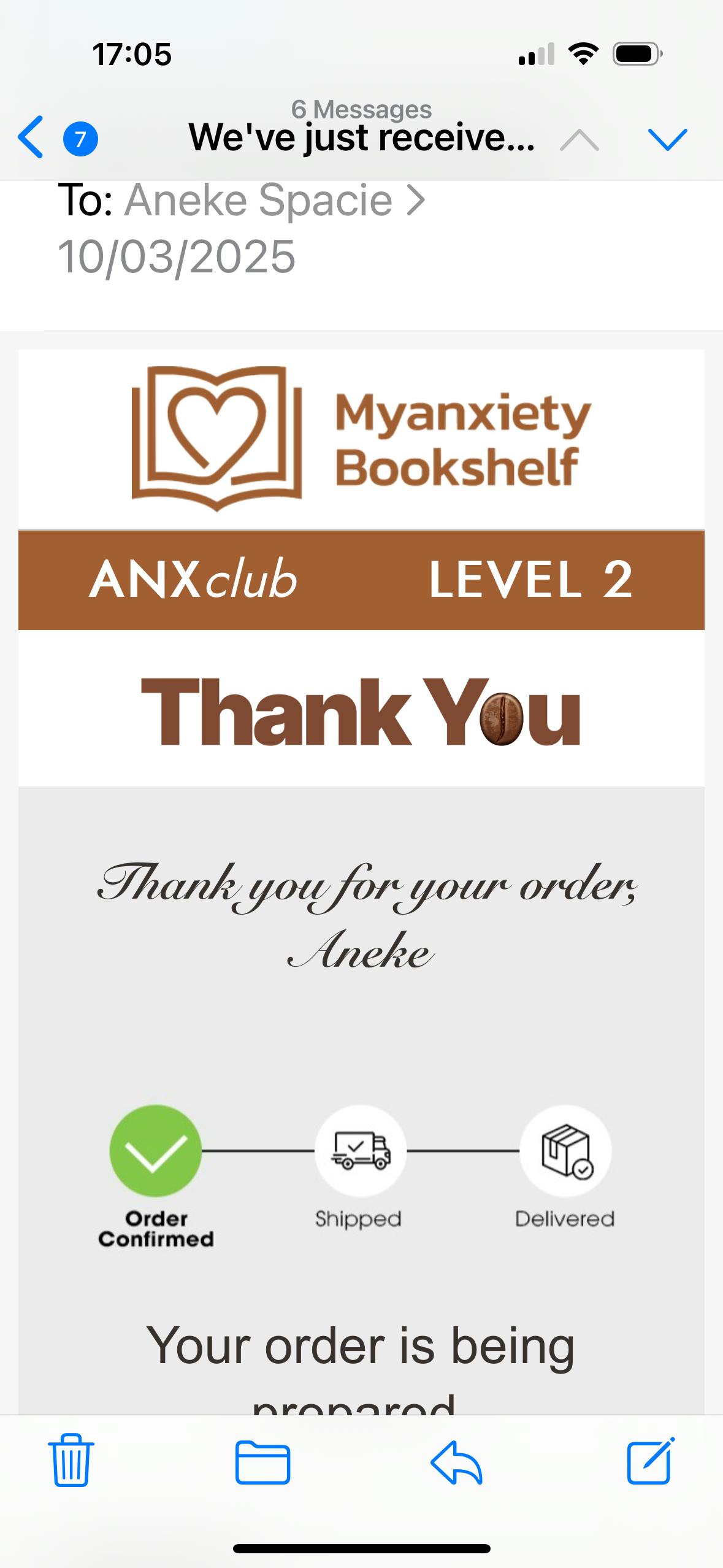
Task: Jump to the next message arrow
Action: (x=667, y=139)
